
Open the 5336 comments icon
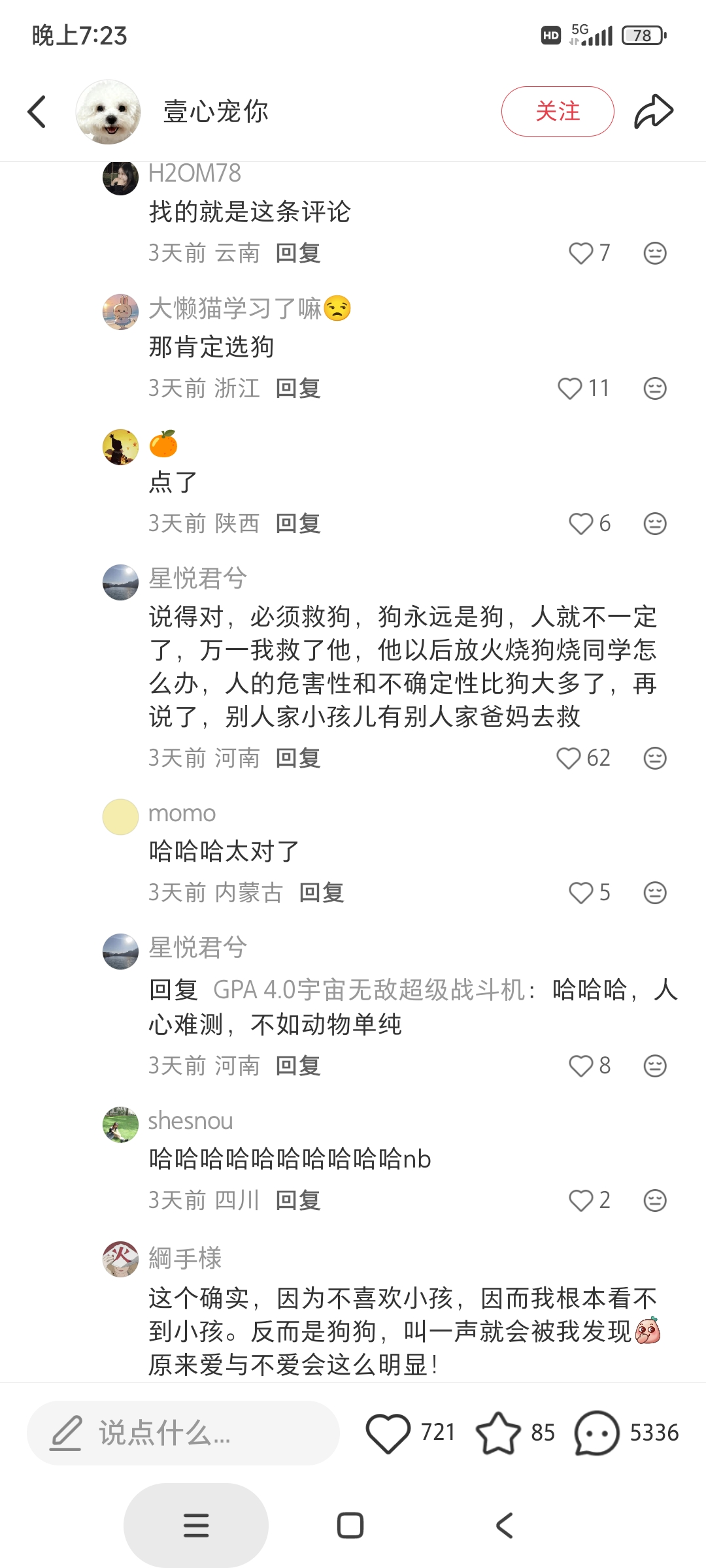coord(596,1433)
